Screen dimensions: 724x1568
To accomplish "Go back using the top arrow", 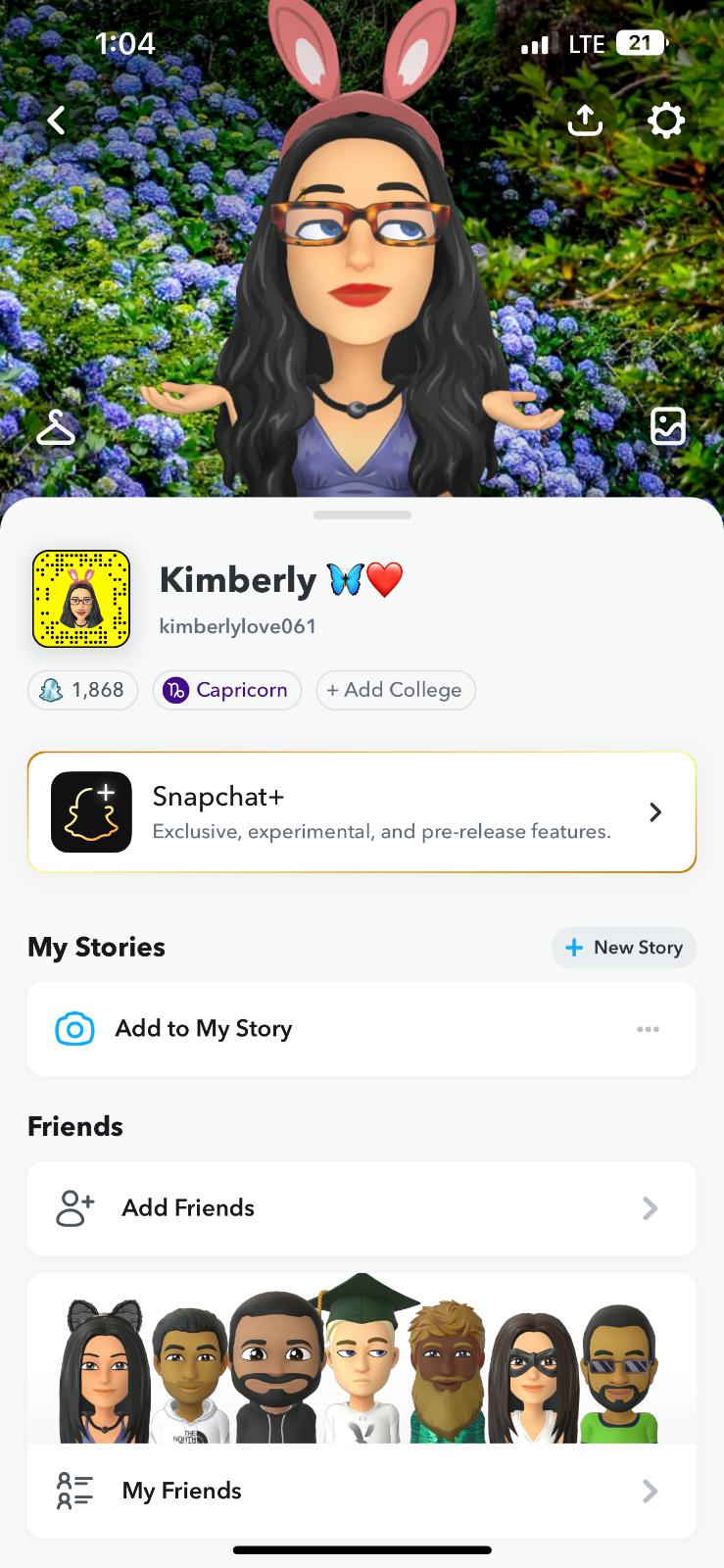I will click(57, 121).
